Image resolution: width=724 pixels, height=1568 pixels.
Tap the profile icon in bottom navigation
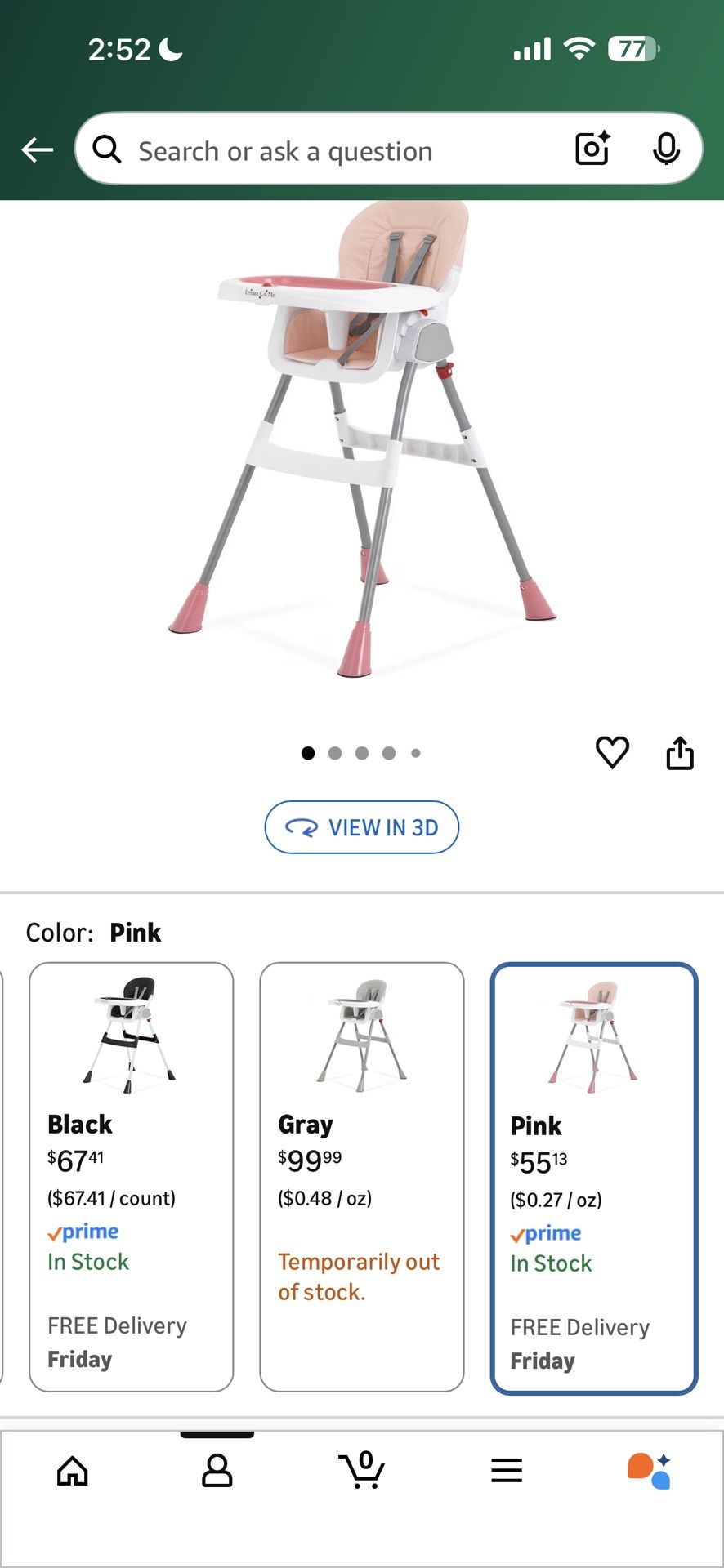[x=217, y=1470]
